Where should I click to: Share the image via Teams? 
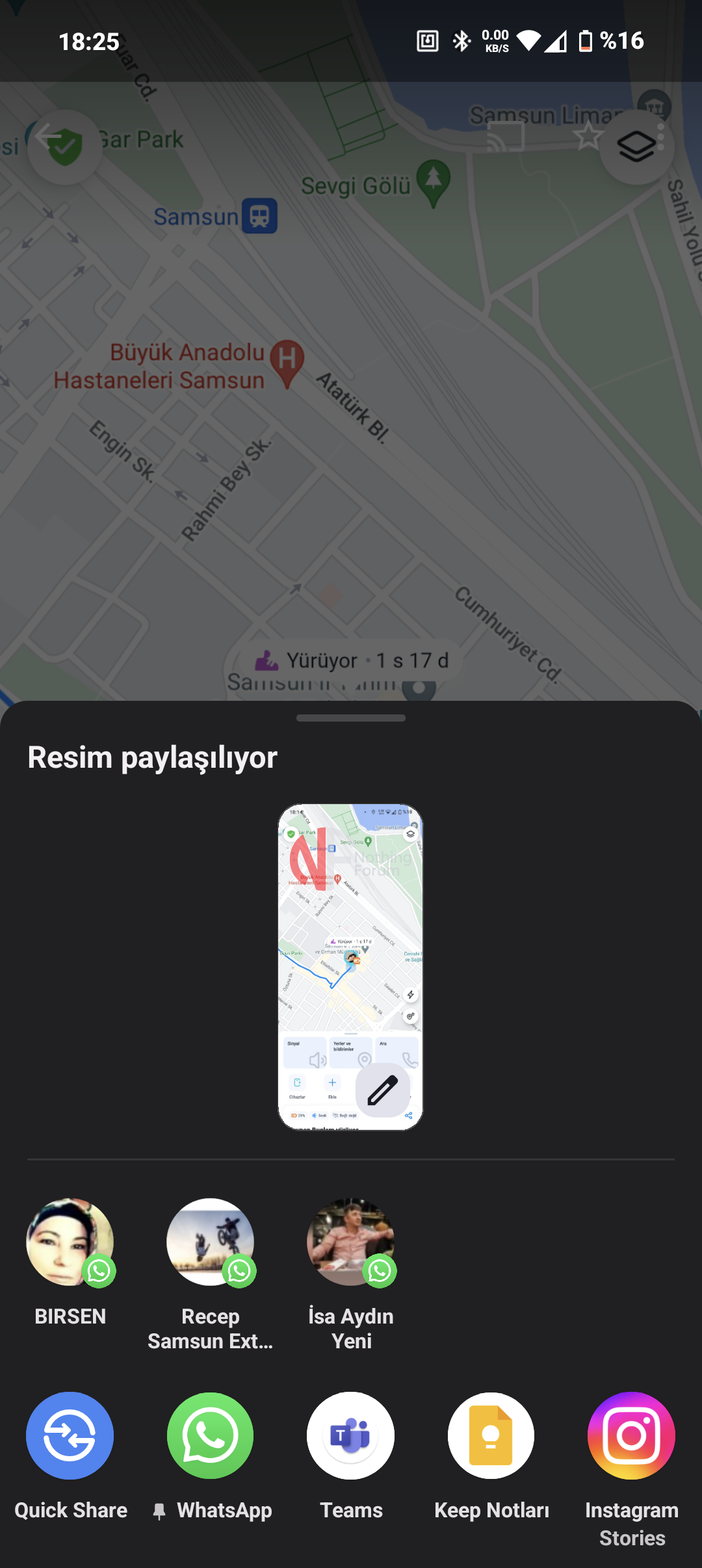coord(351,1436)
